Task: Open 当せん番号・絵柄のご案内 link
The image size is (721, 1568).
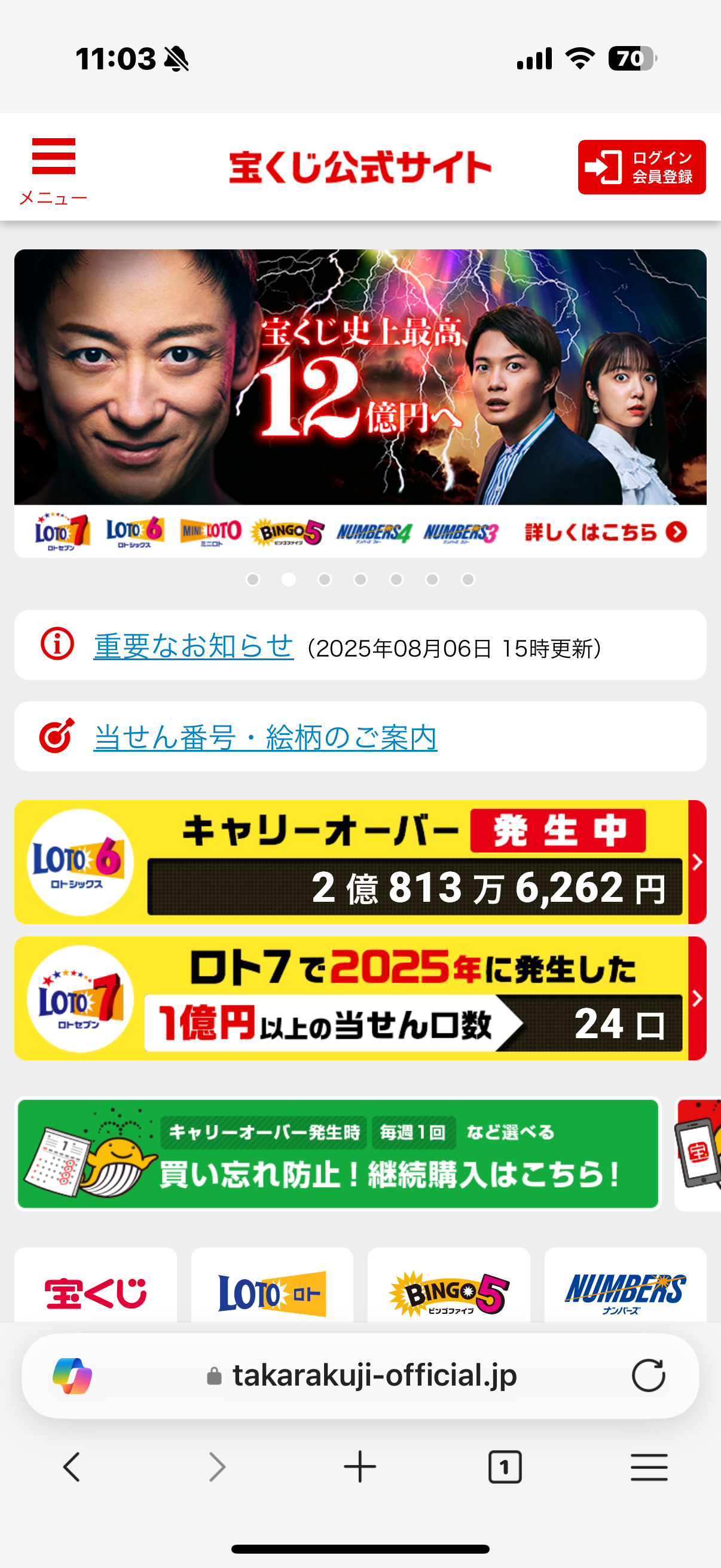Action: (x=265, y=737)
